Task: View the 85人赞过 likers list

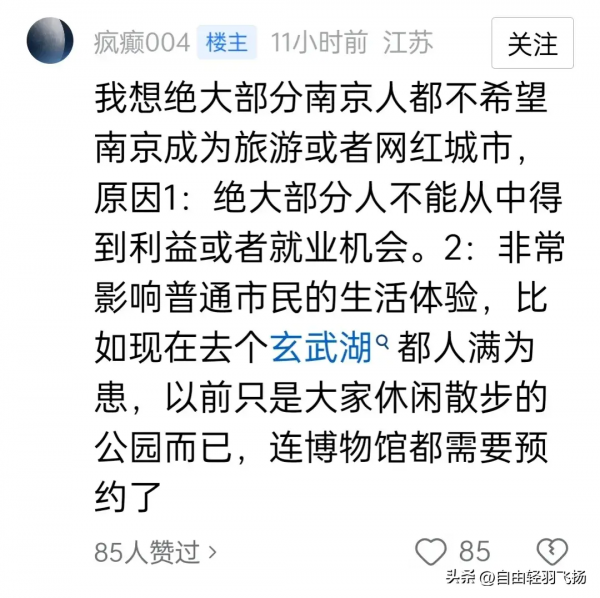Action: (147, 551)
